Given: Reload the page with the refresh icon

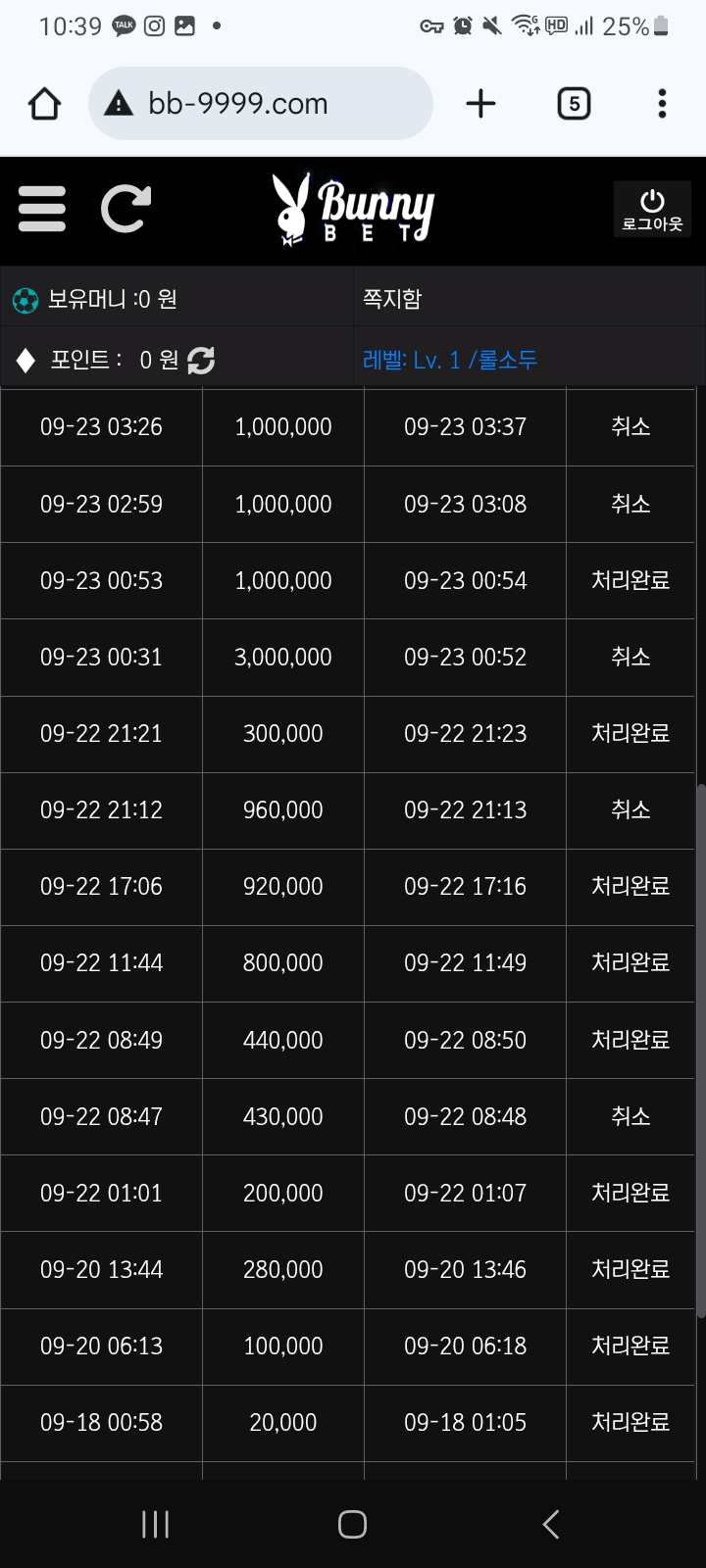Looking at the screenshot, I should pos(126,209).
